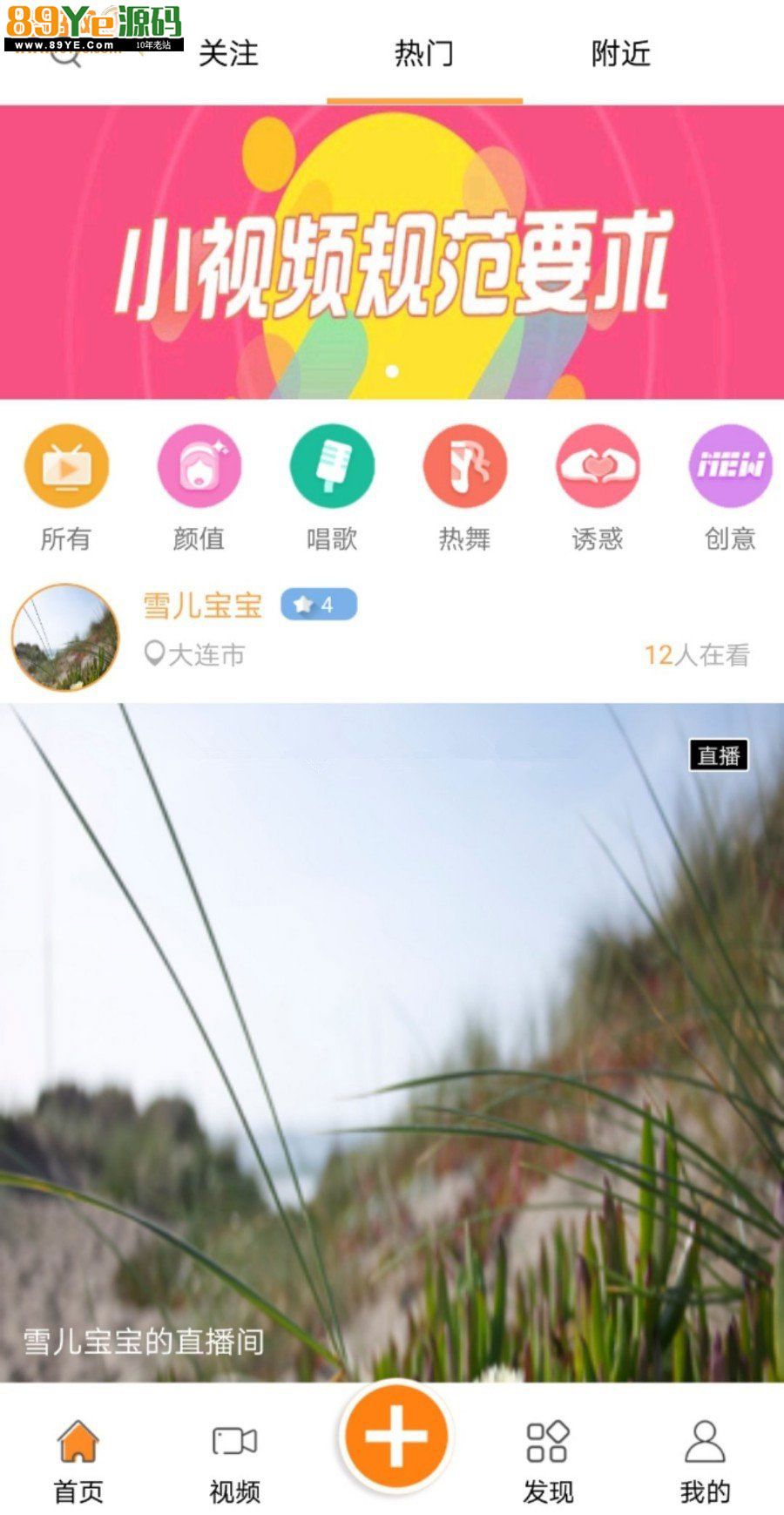Switch to the 关注 tab

click(228, 54)
